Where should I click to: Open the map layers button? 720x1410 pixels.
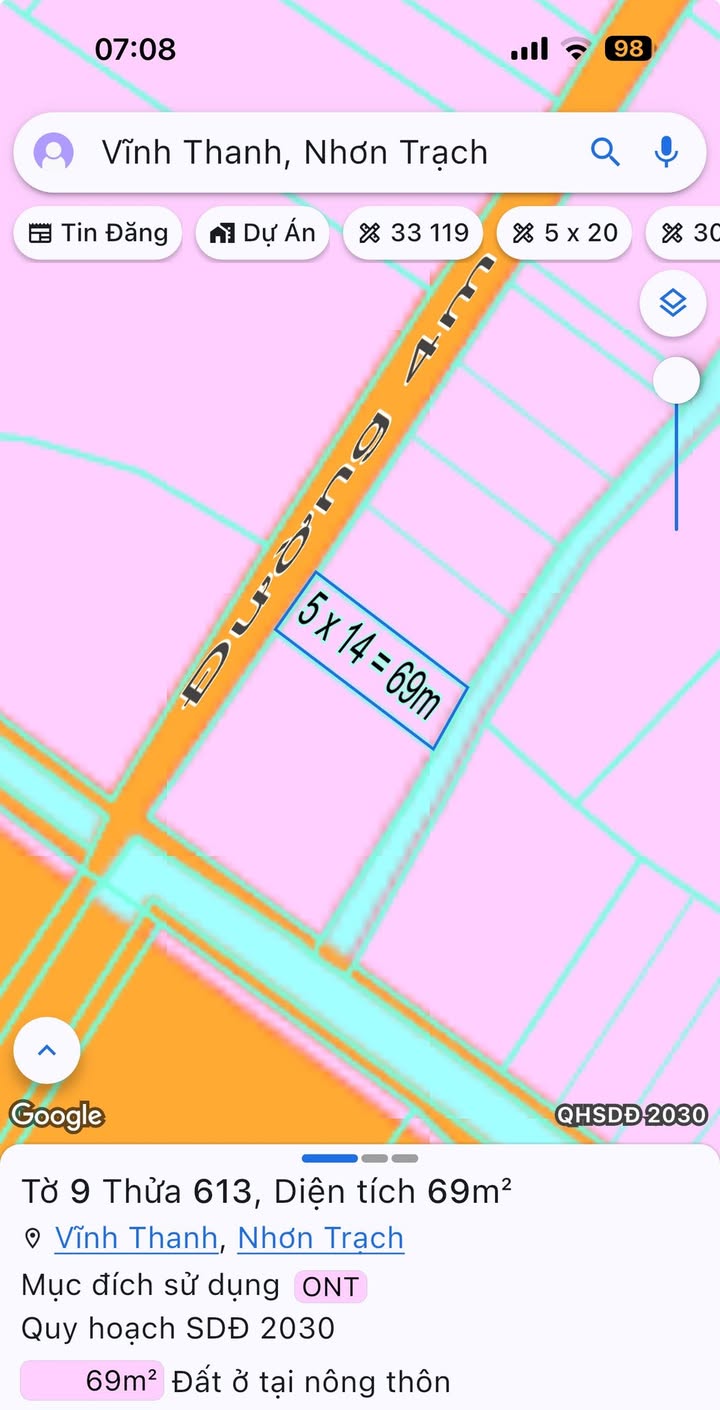tap(673, 302)
